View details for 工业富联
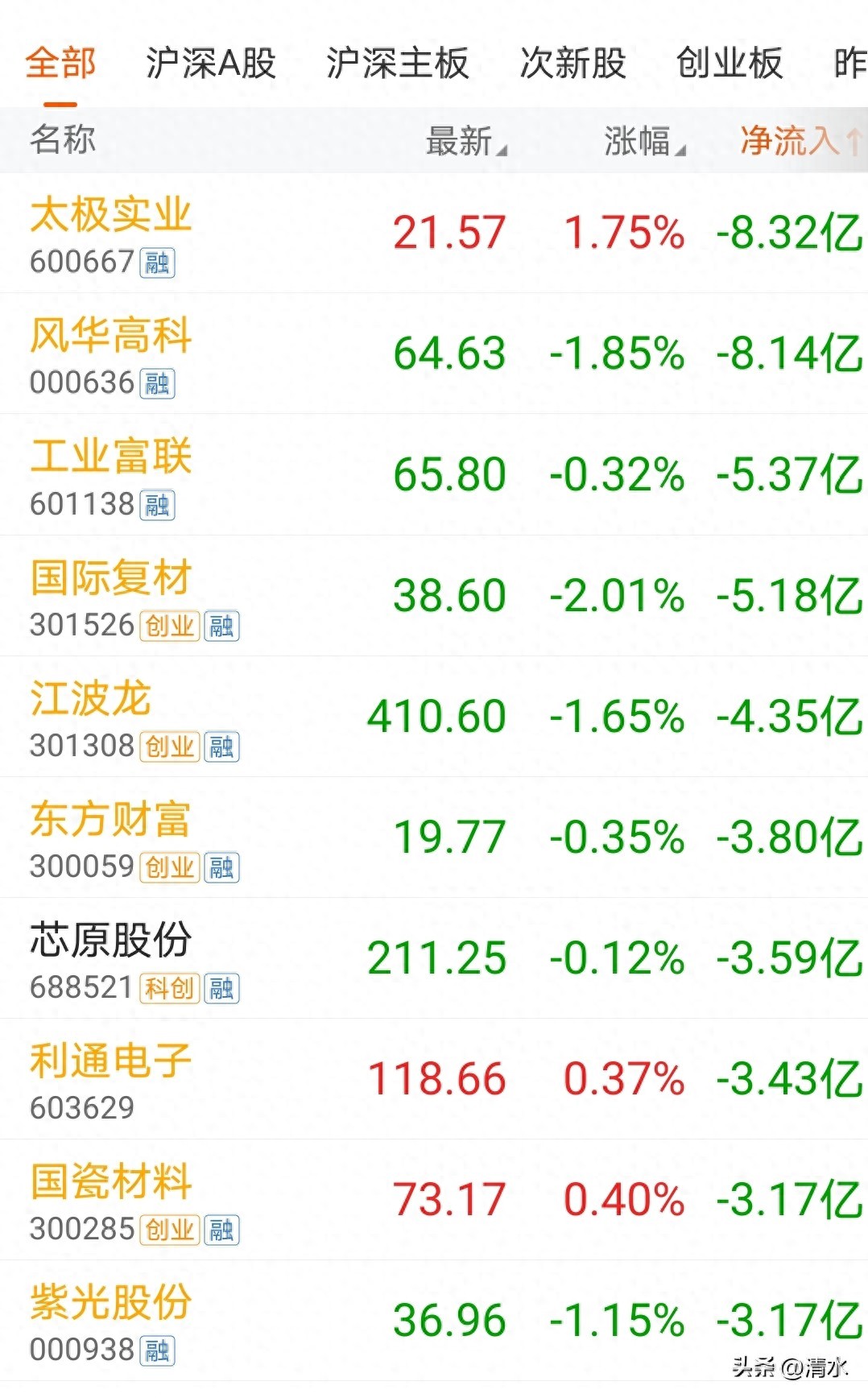 434,475
